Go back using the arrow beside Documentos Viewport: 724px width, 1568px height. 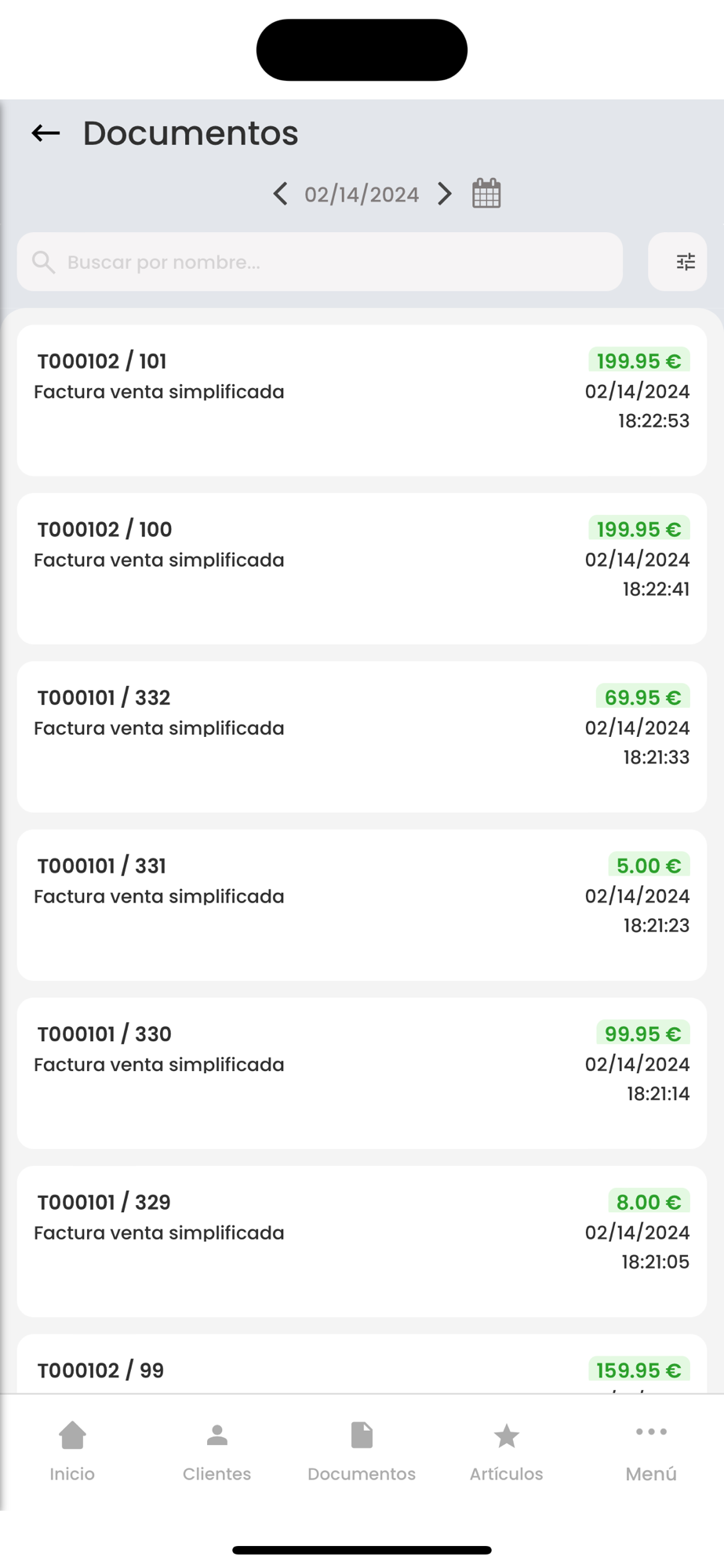pos(45,133)
